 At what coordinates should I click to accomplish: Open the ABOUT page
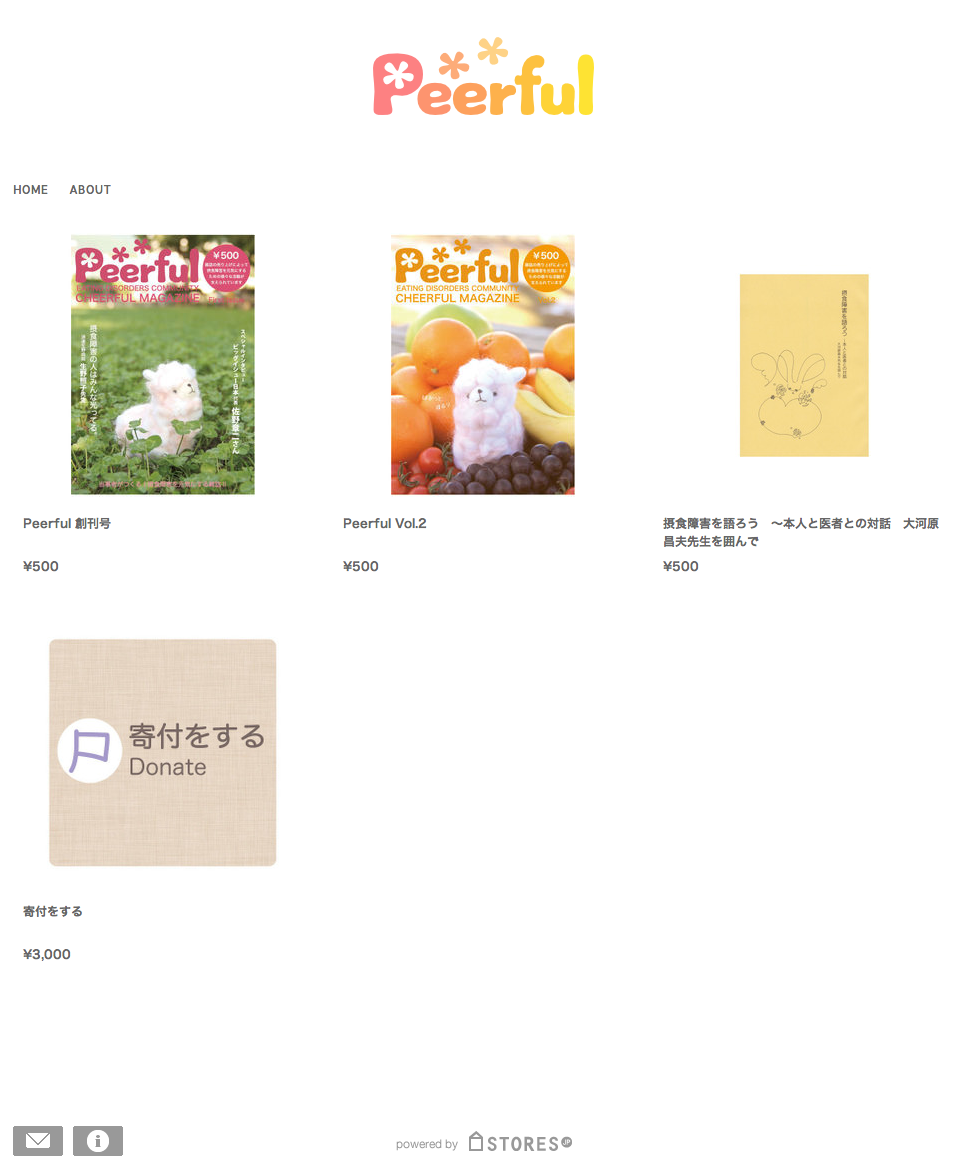coord(90,190)
